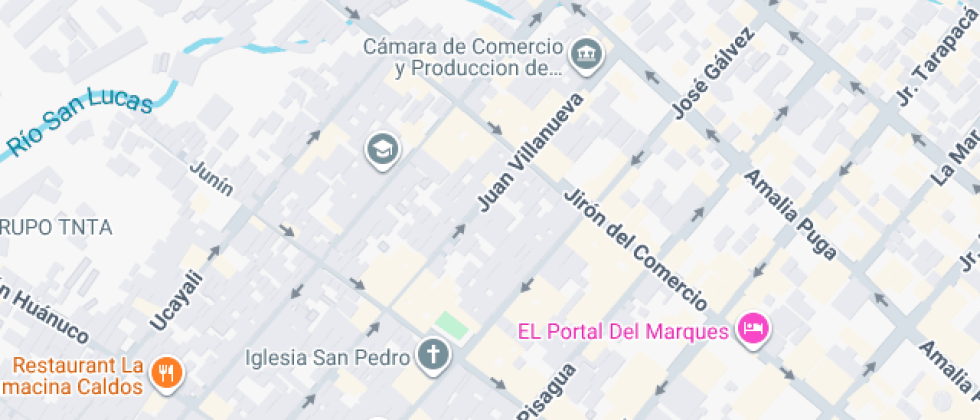Select the school pin near Junín
Image resolution: width=980 pixels, height=420 pixels.
(x=382, y=151)
